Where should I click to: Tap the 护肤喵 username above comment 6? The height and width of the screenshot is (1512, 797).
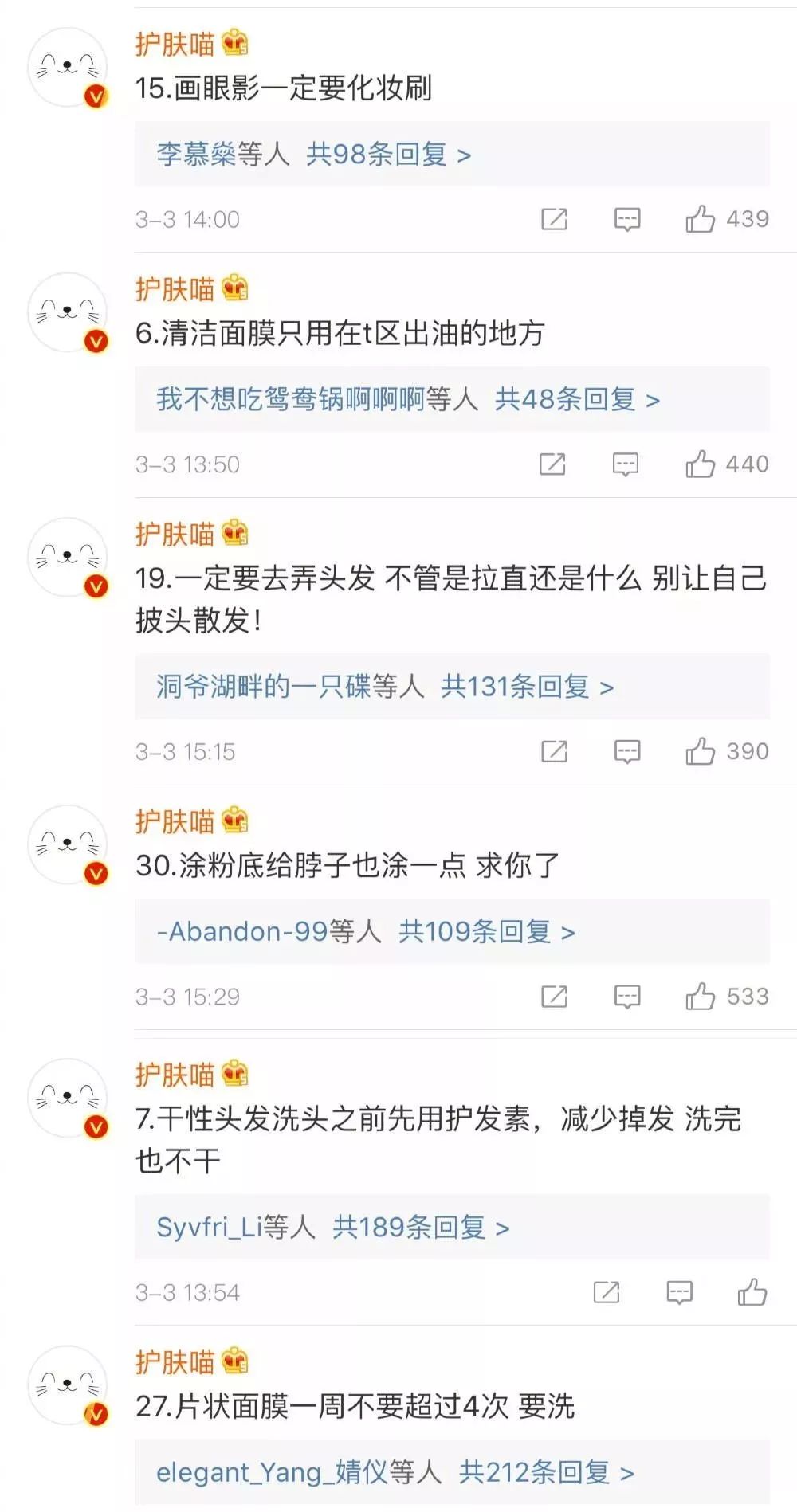pyautogui.click(x=175, y=289)
